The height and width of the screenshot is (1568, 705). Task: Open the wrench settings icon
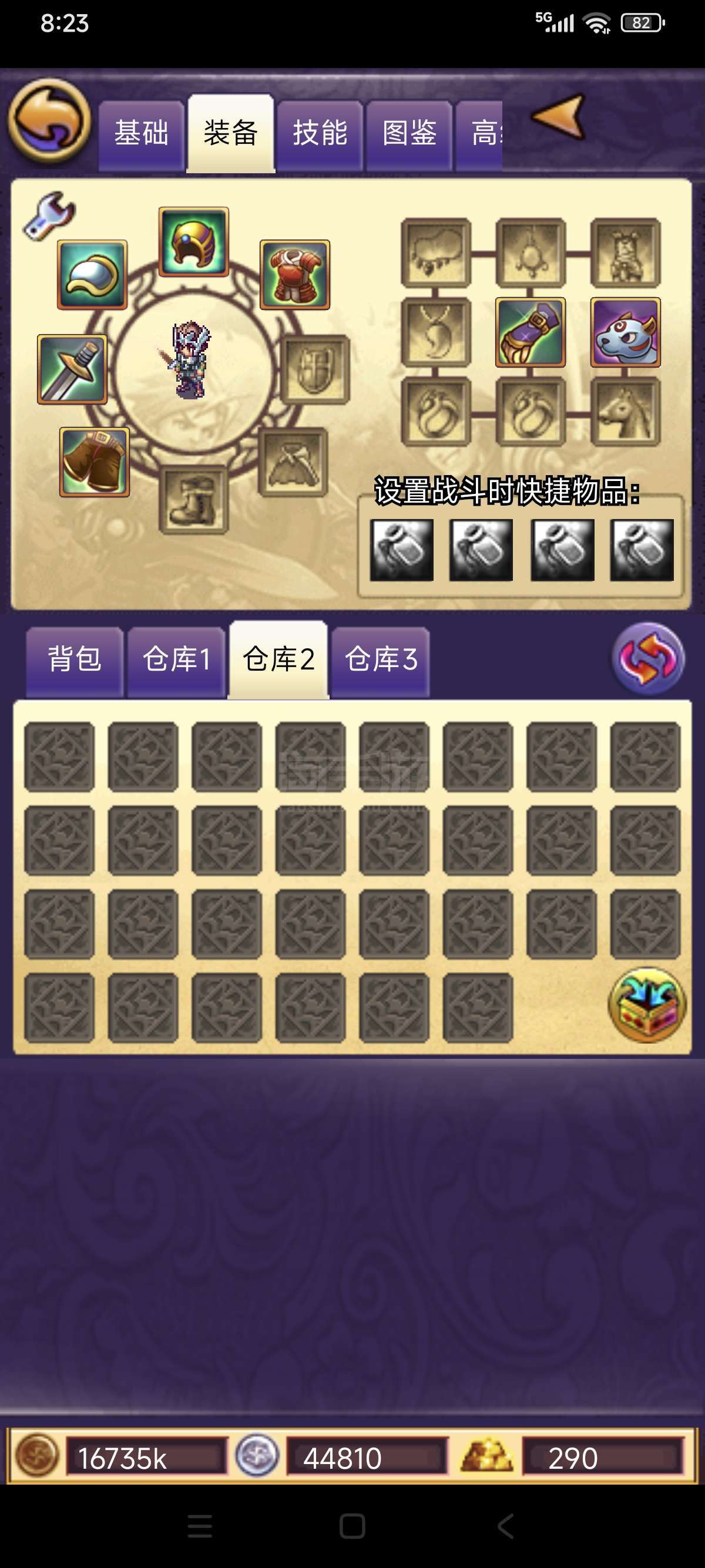point(49,216)
